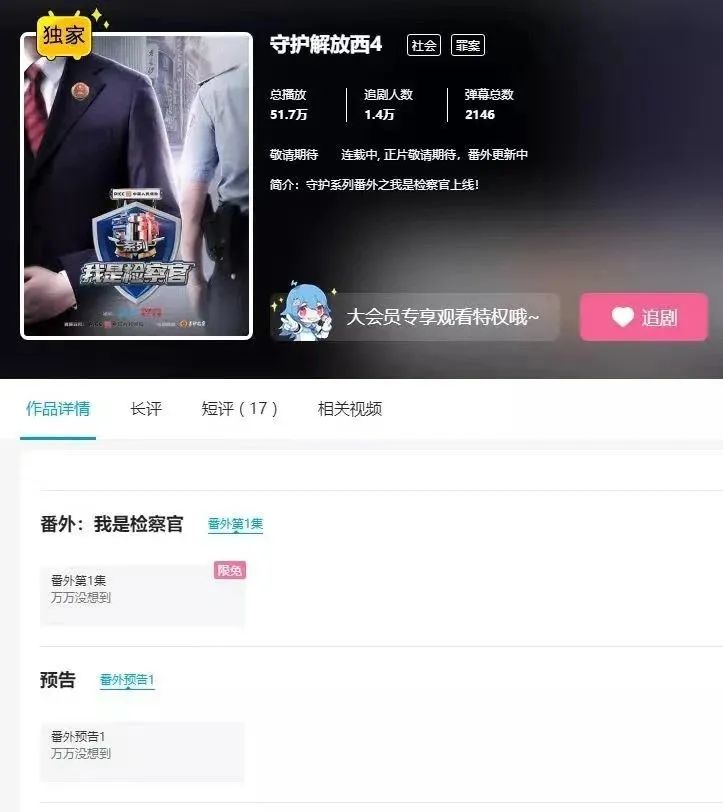The width and height of the screenshot is (723, 812).
Task: Select the 番外预告1 link
Action: pyautogui.click(x=127, y=680)
